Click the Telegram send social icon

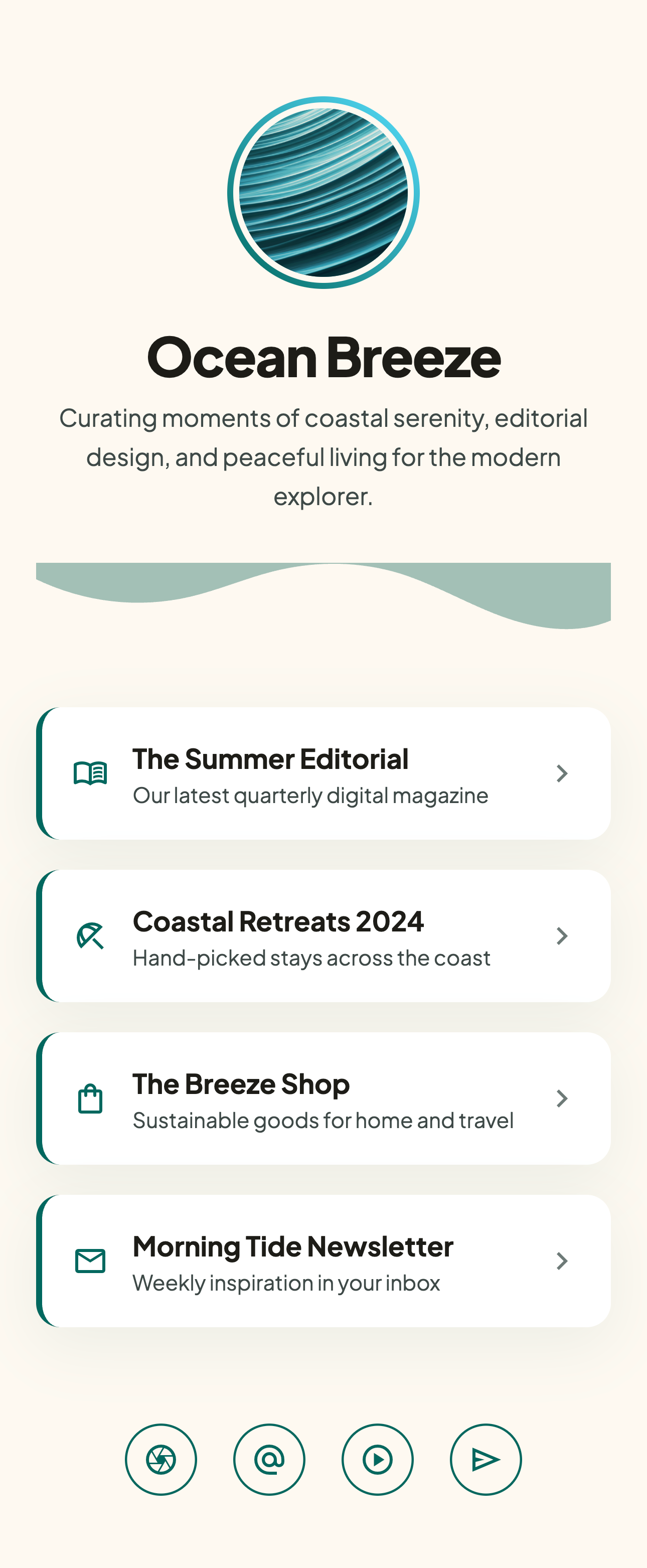(x=485, y=1459)
